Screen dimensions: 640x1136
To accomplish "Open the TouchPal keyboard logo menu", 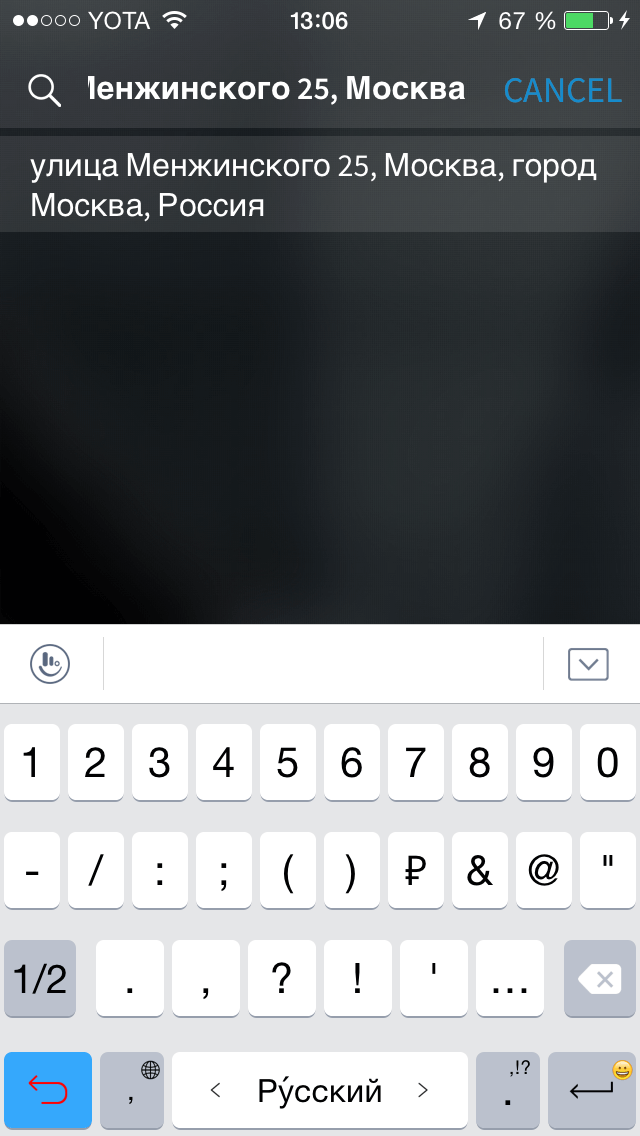I will coord(50,663).
